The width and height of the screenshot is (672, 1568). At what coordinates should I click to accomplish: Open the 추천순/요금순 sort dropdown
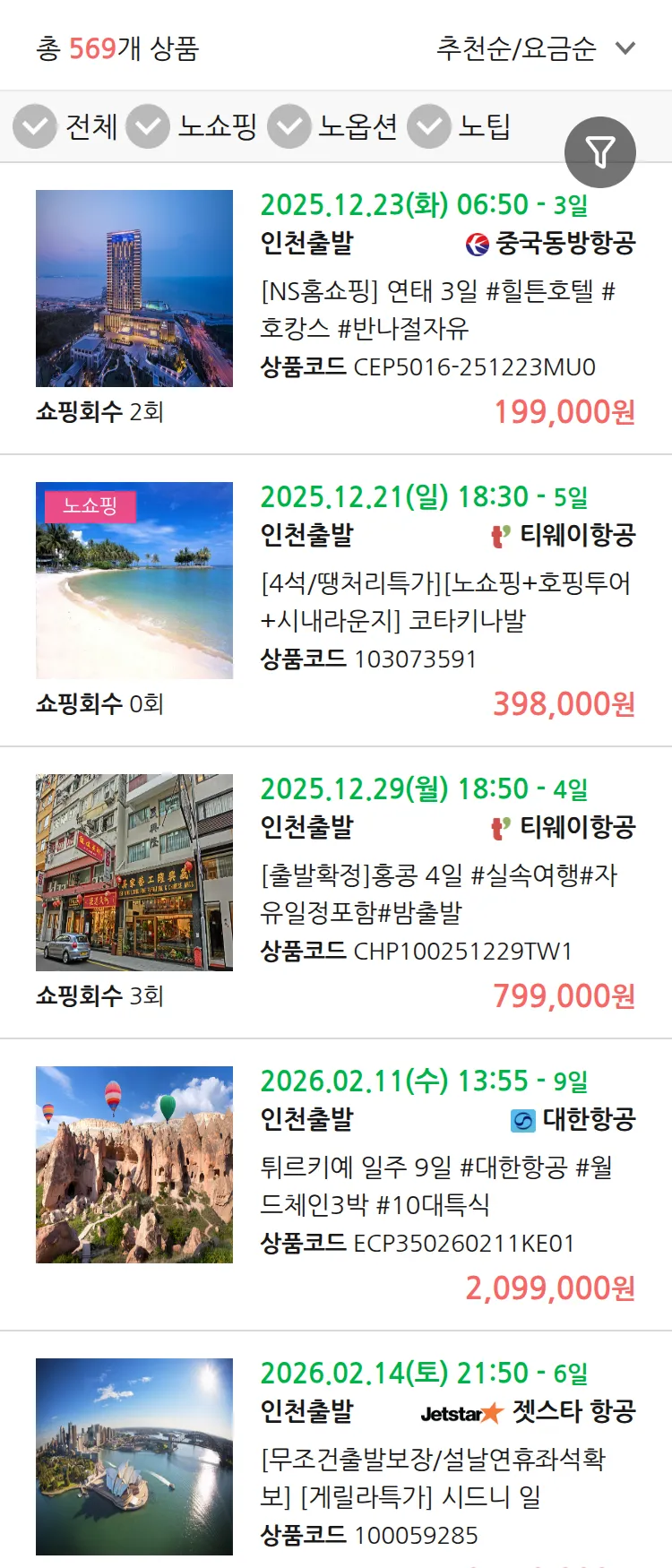[520, 47]
